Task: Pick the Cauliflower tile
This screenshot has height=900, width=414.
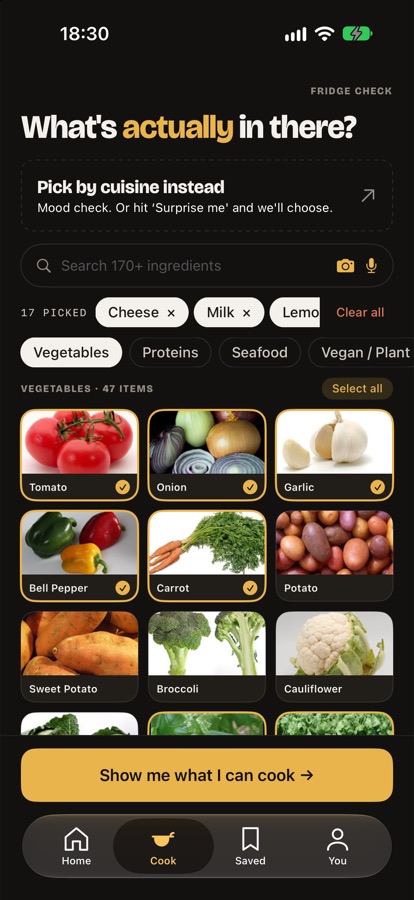Action: click(x=334, y=657)
